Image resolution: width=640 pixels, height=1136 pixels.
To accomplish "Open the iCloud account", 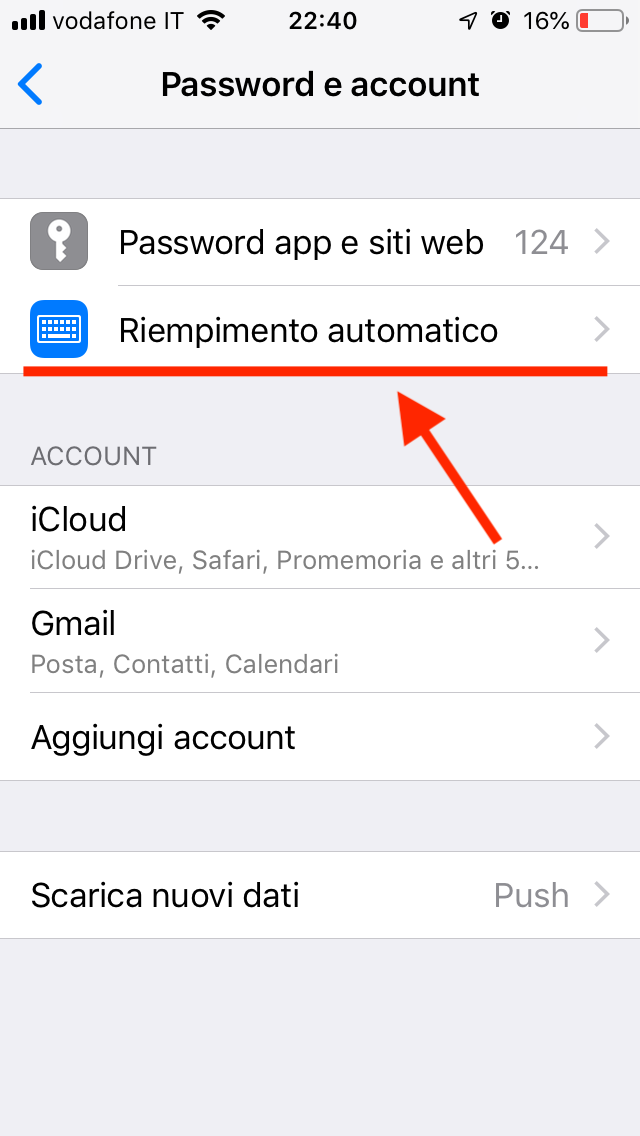I will pos(320,537).
